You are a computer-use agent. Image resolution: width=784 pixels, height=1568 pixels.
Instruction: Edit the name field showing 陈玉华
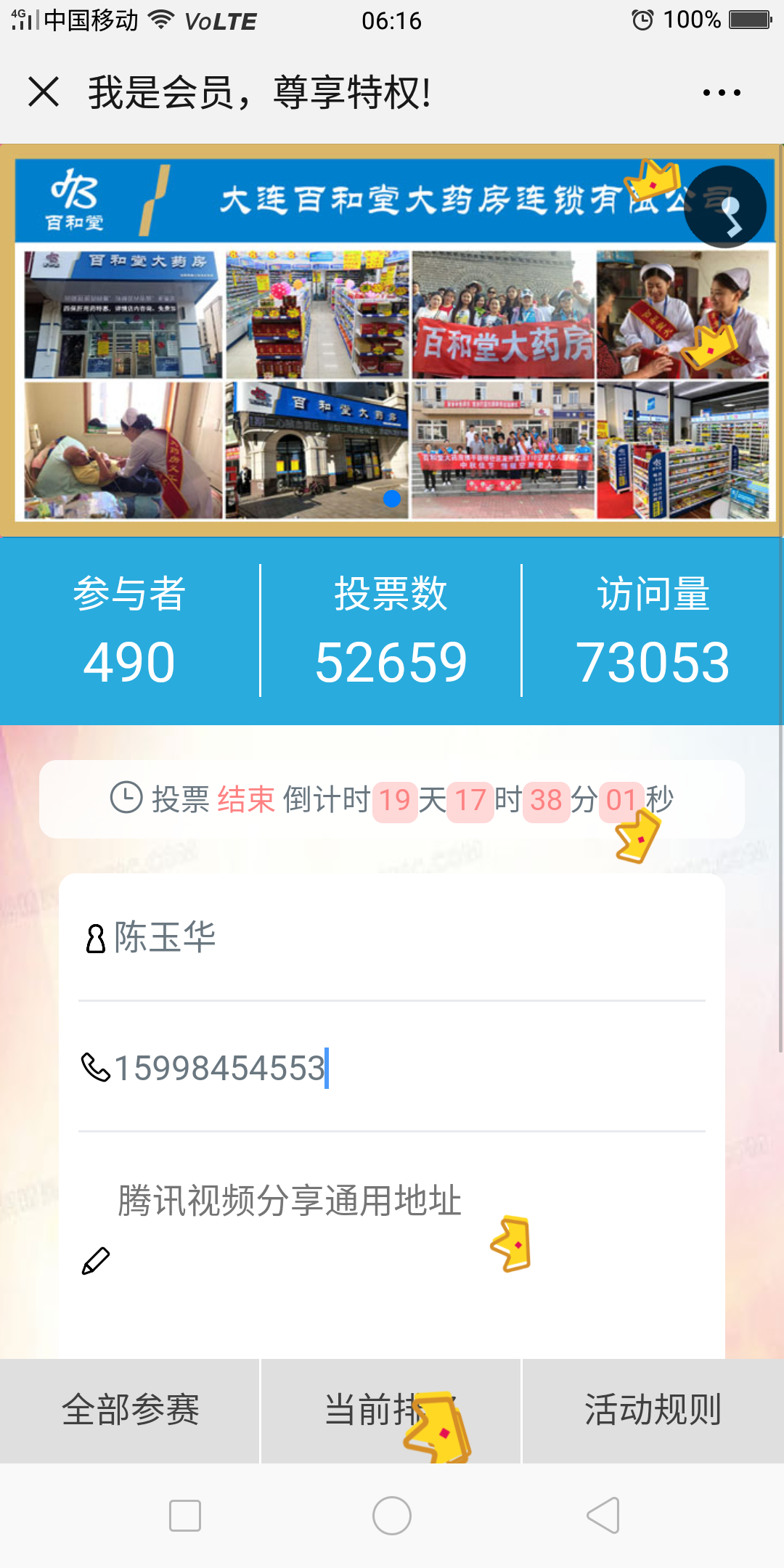392,937
